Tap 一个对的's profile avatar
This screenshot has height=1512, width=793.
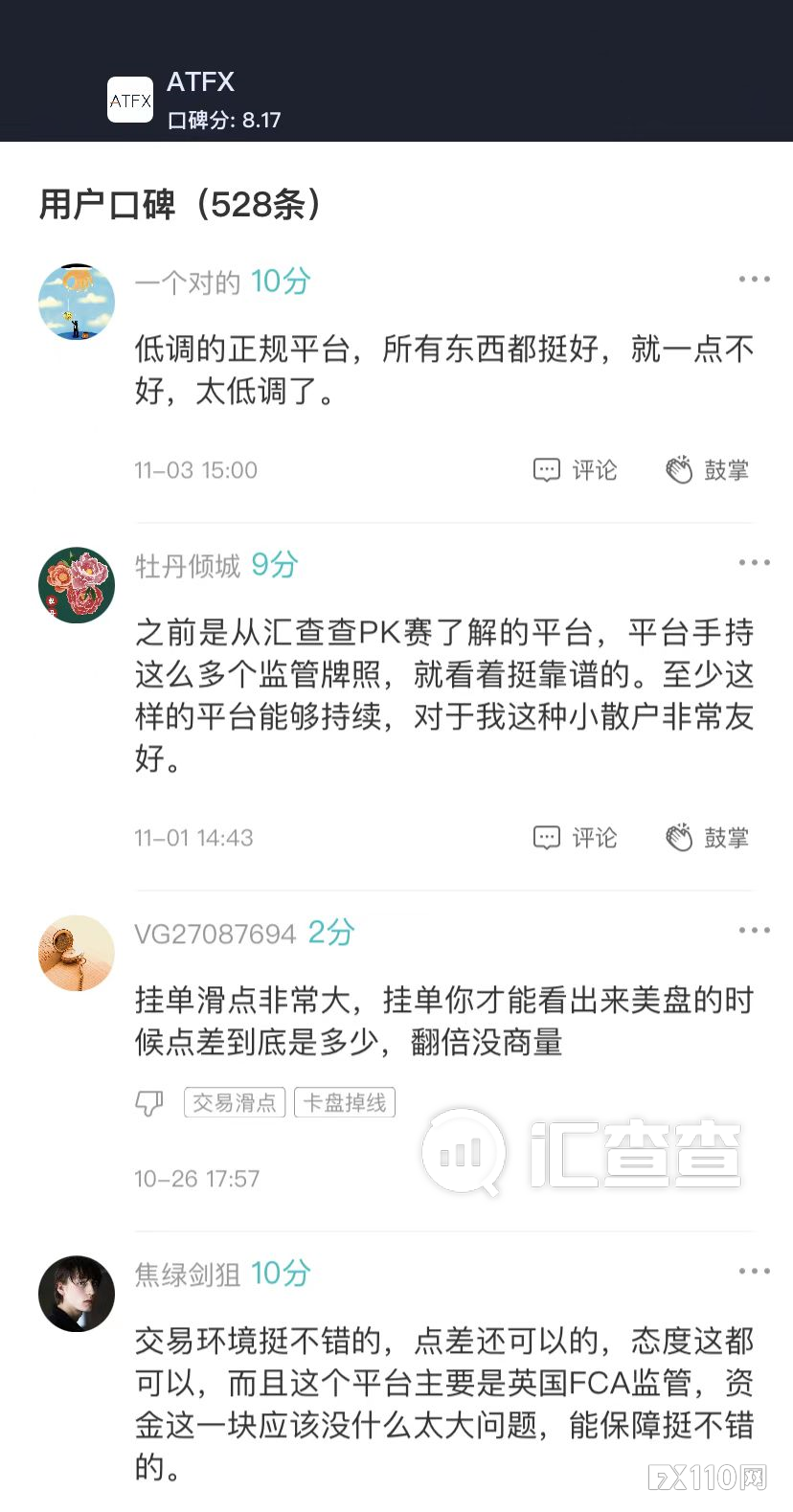[76, 302]
